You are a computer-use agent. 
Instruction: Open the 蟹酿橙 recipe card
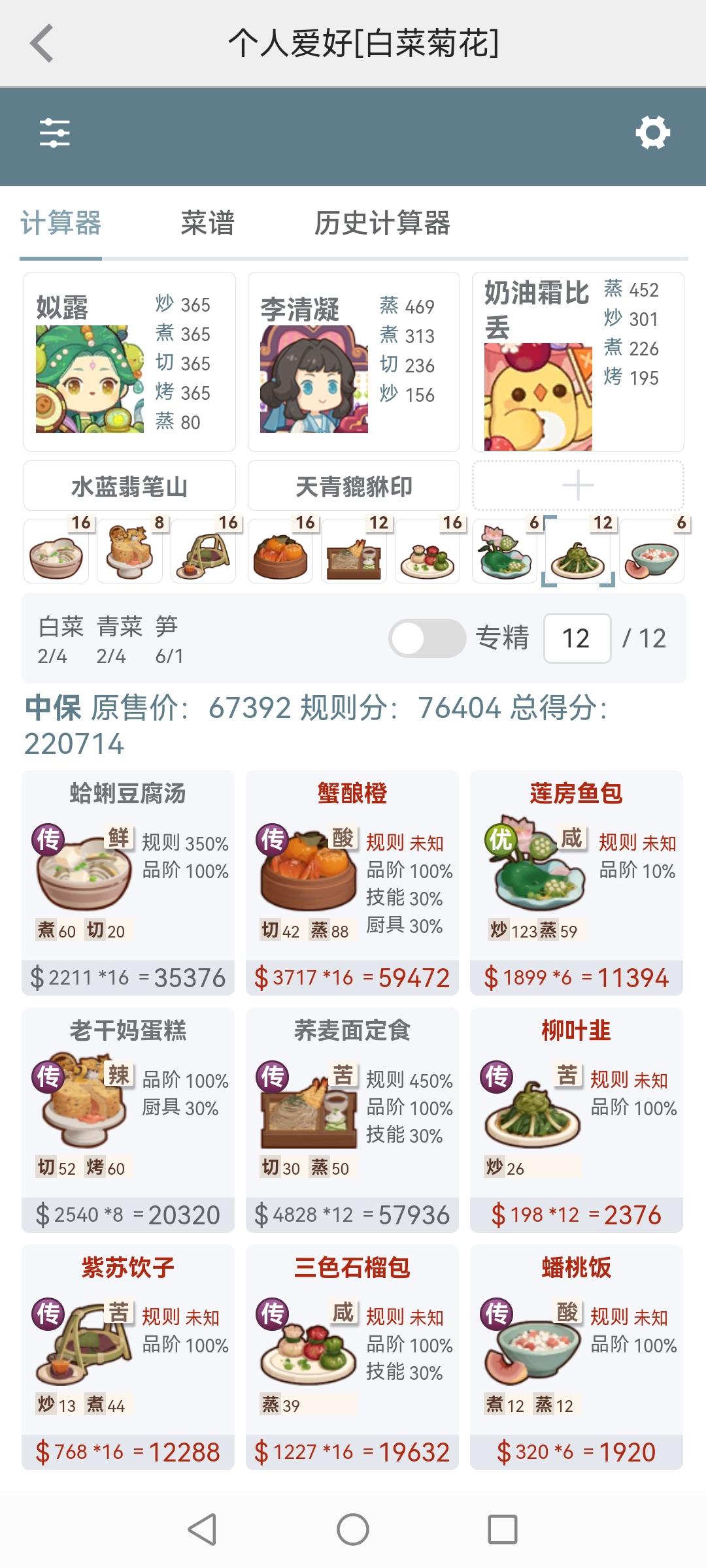(x=352, y=882)
